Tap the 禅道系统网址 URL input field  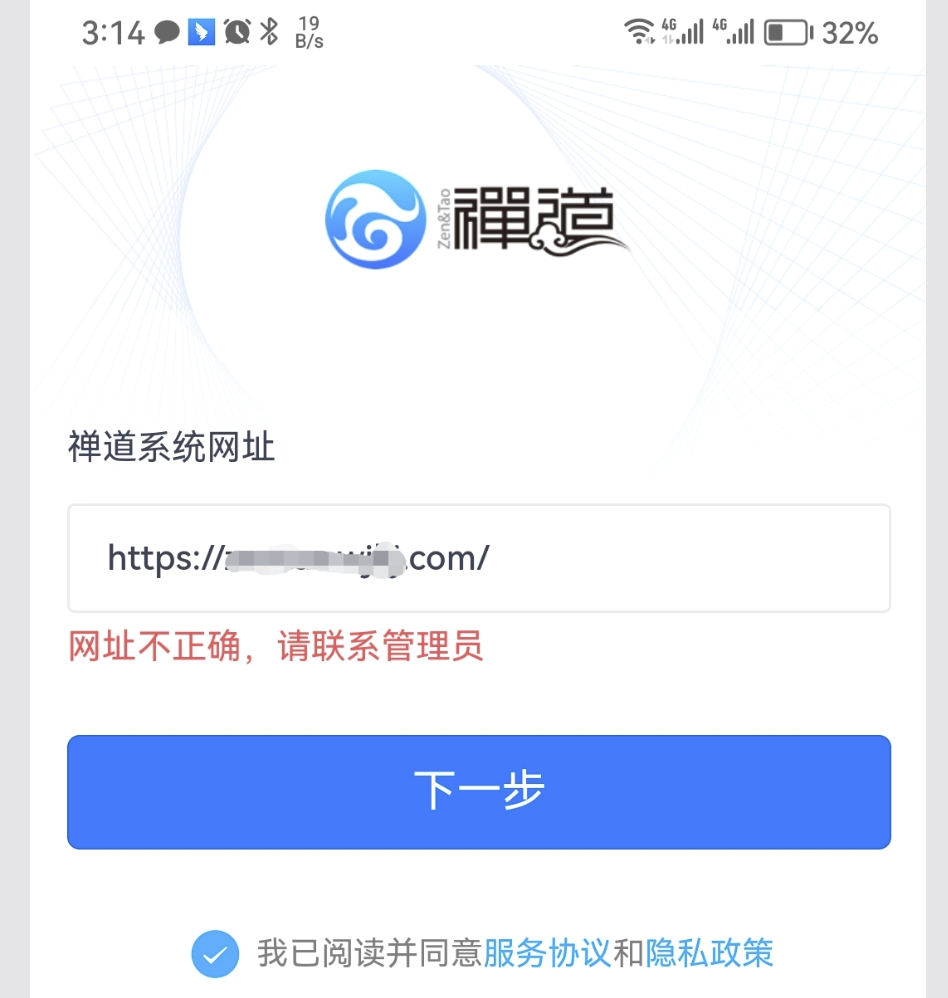click(478, 558)
